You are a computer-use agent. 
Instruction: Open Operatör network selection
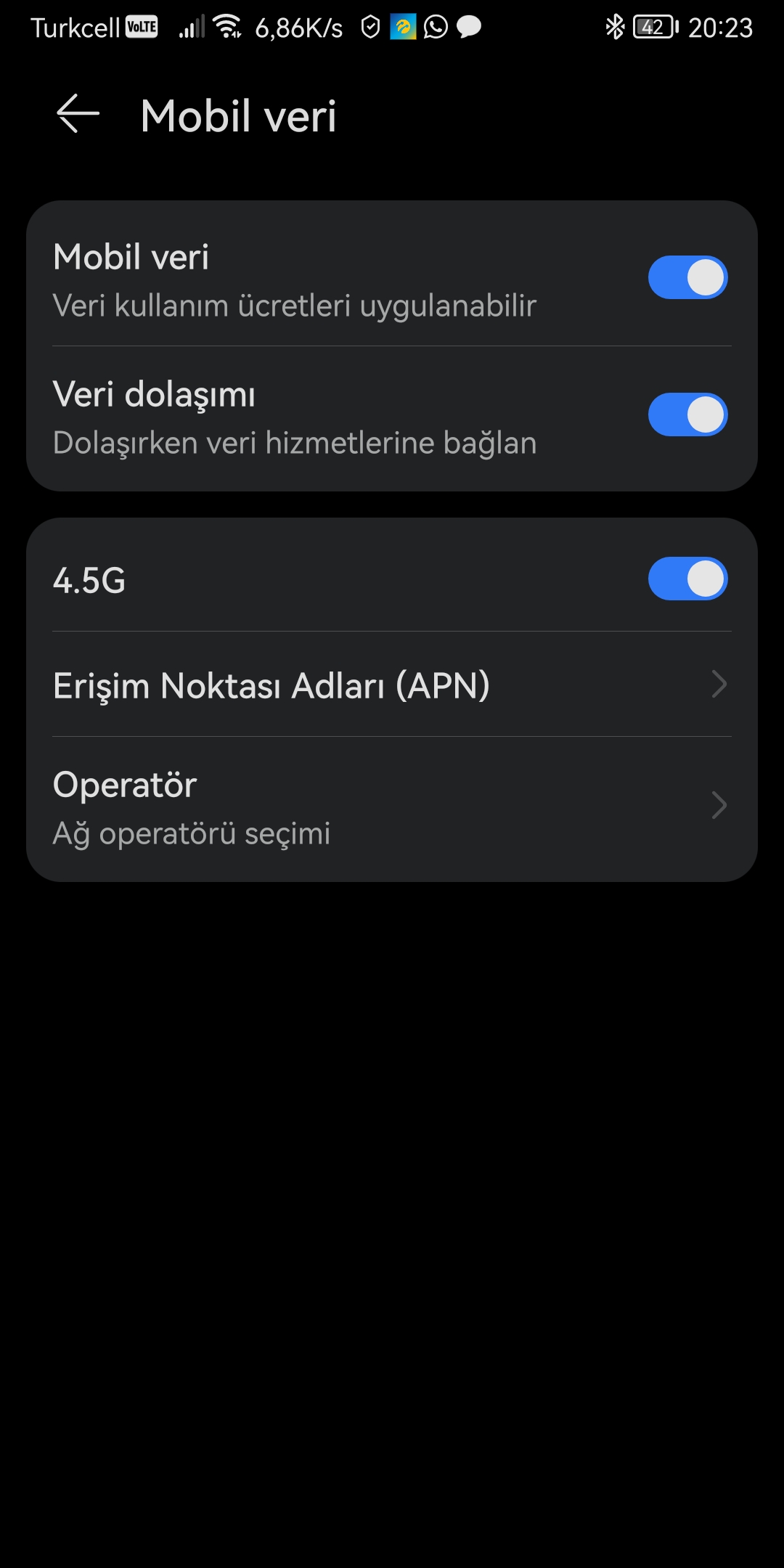[x=392, y=808]
